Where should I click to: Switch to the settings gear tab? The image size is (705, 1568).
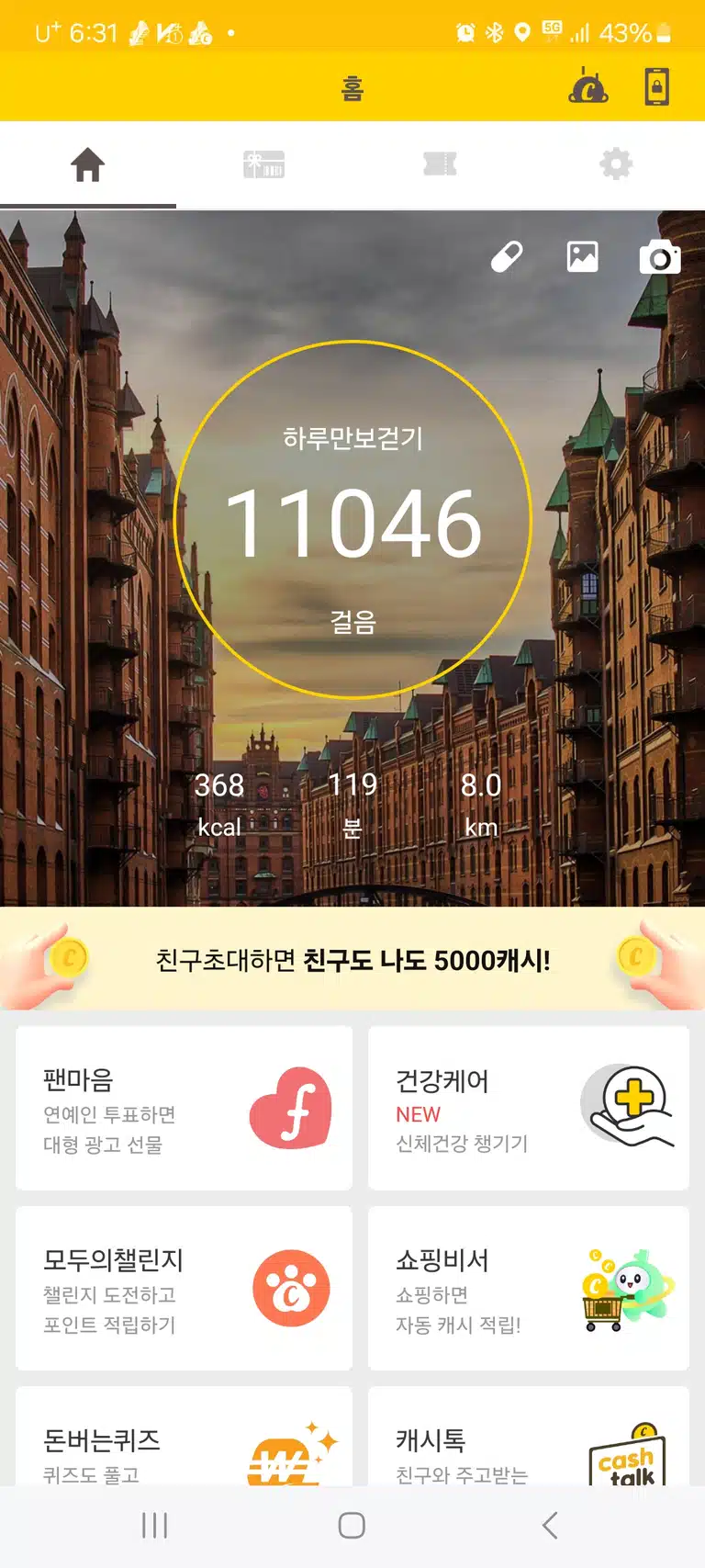[616, 164]
